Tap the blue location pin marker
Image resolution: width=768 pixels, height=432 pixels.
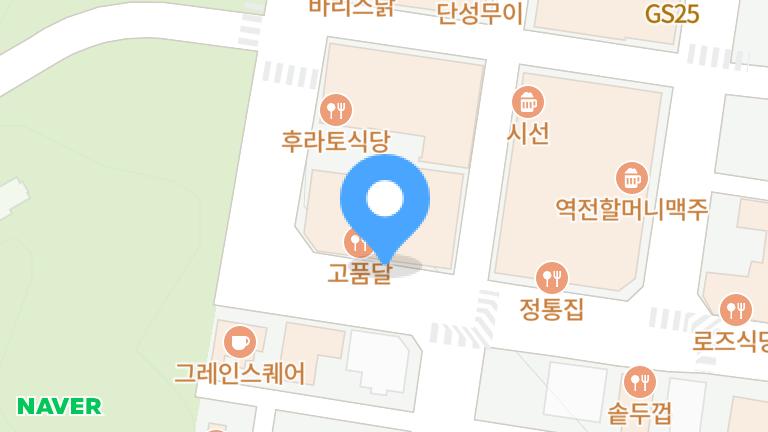[385, 203]
